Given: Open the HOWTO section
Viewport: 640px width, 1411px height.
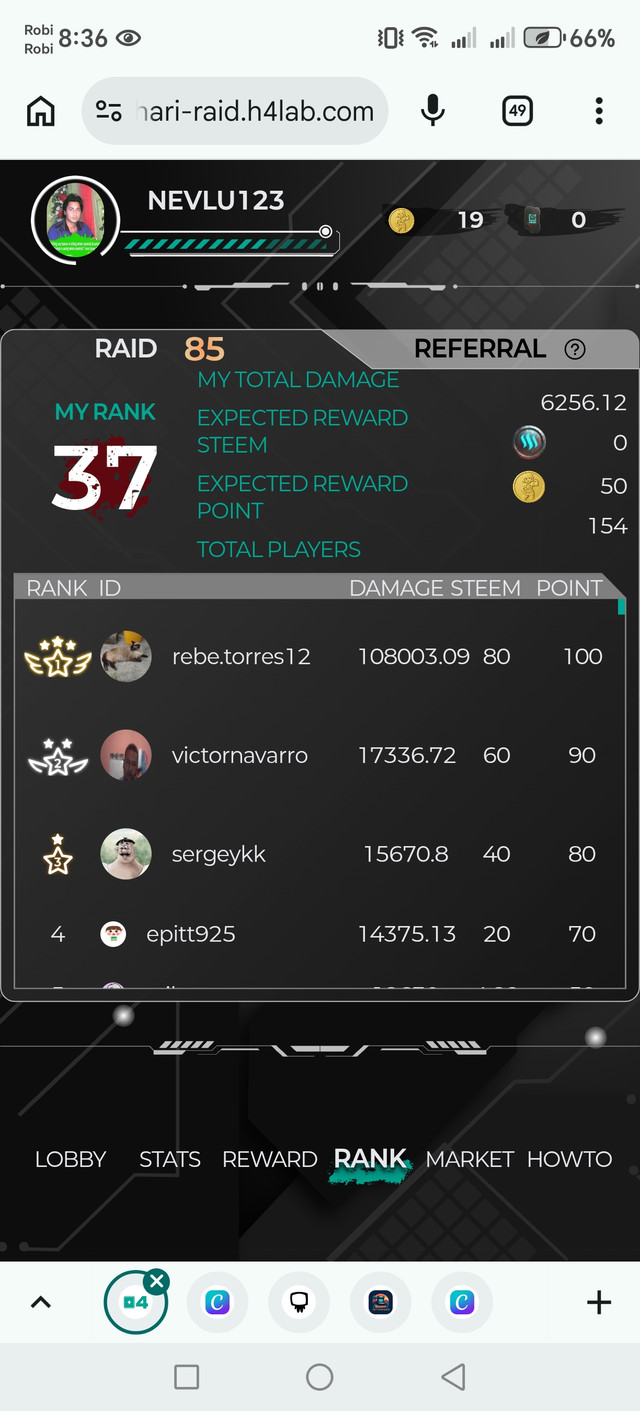Looking at the screenshot, I should tap(569, 1160).
